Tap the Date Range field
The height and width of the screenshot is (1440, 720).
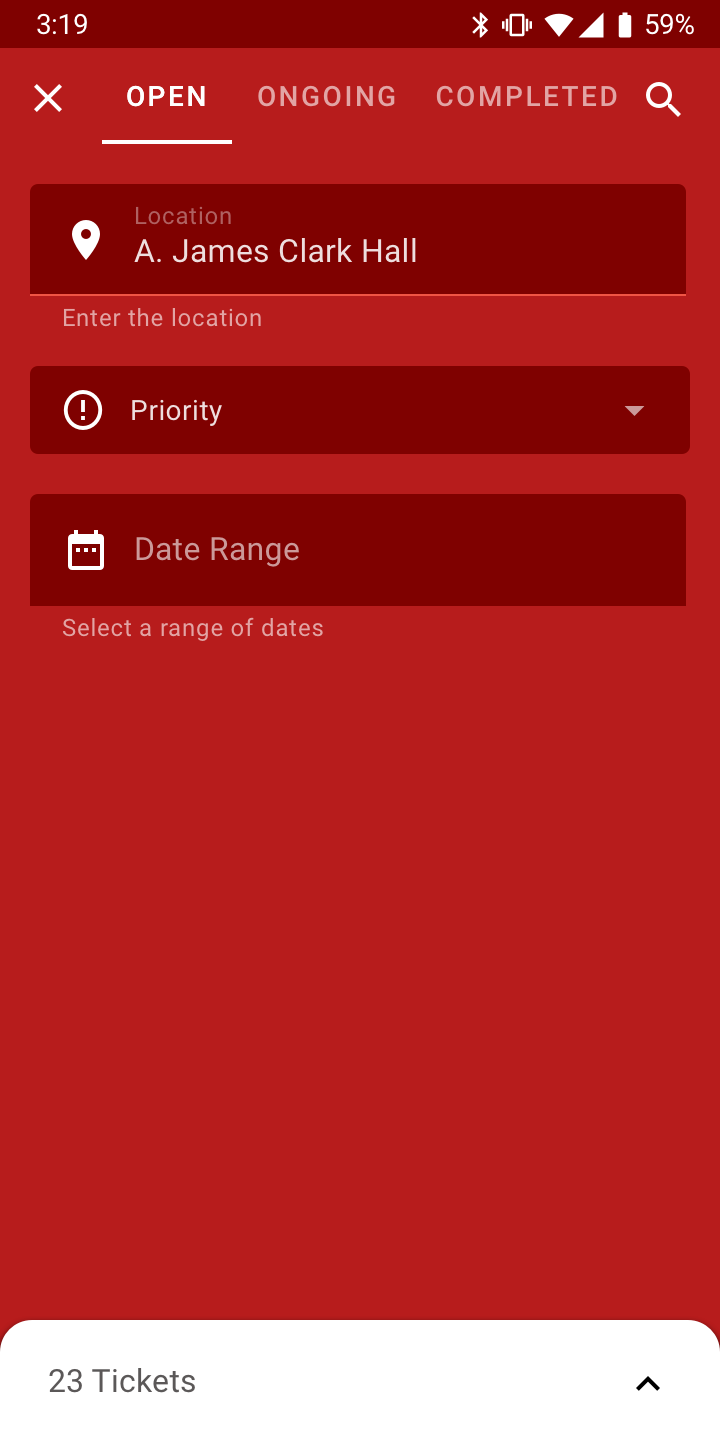pos(358,550)
